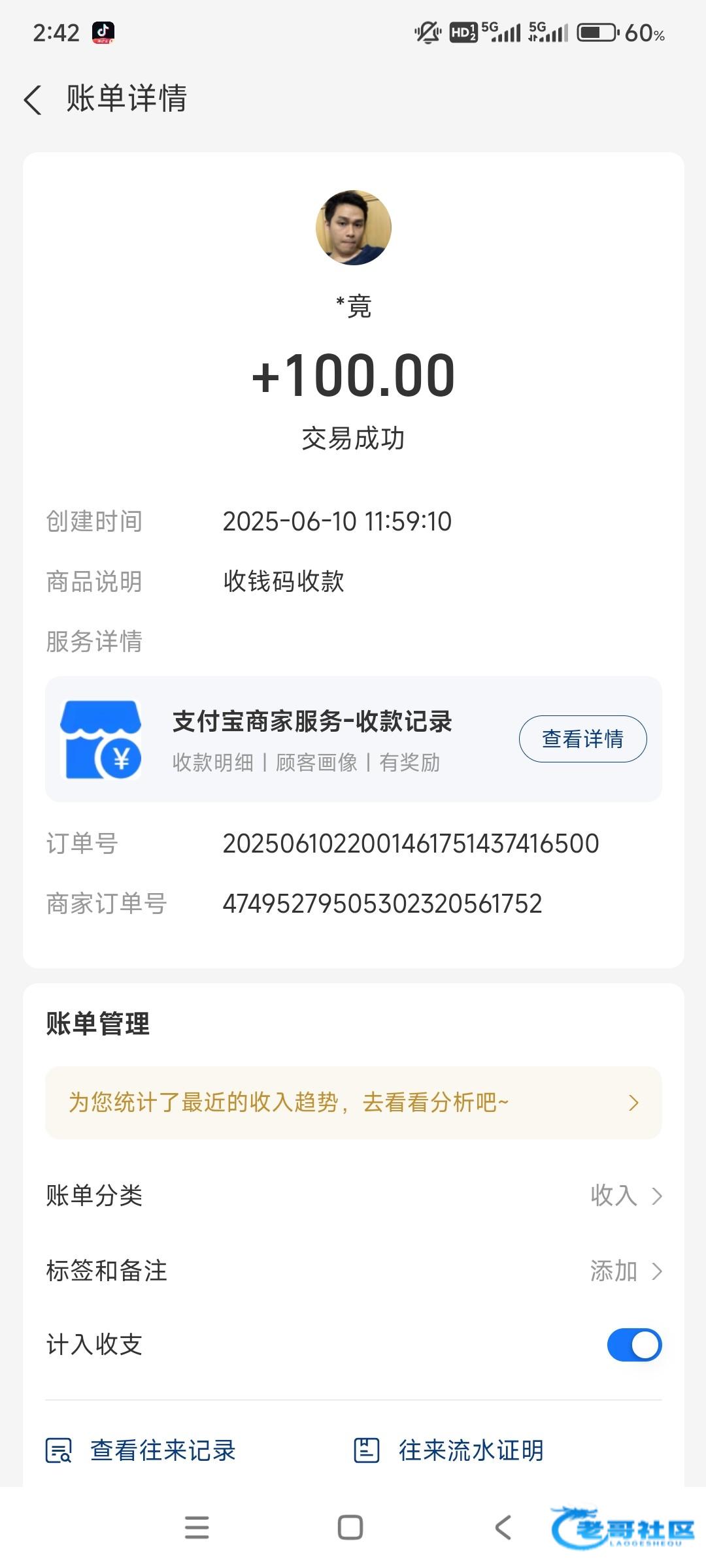Change the 账单分类 category
Screen dimensions: 706x1568
624,1196
